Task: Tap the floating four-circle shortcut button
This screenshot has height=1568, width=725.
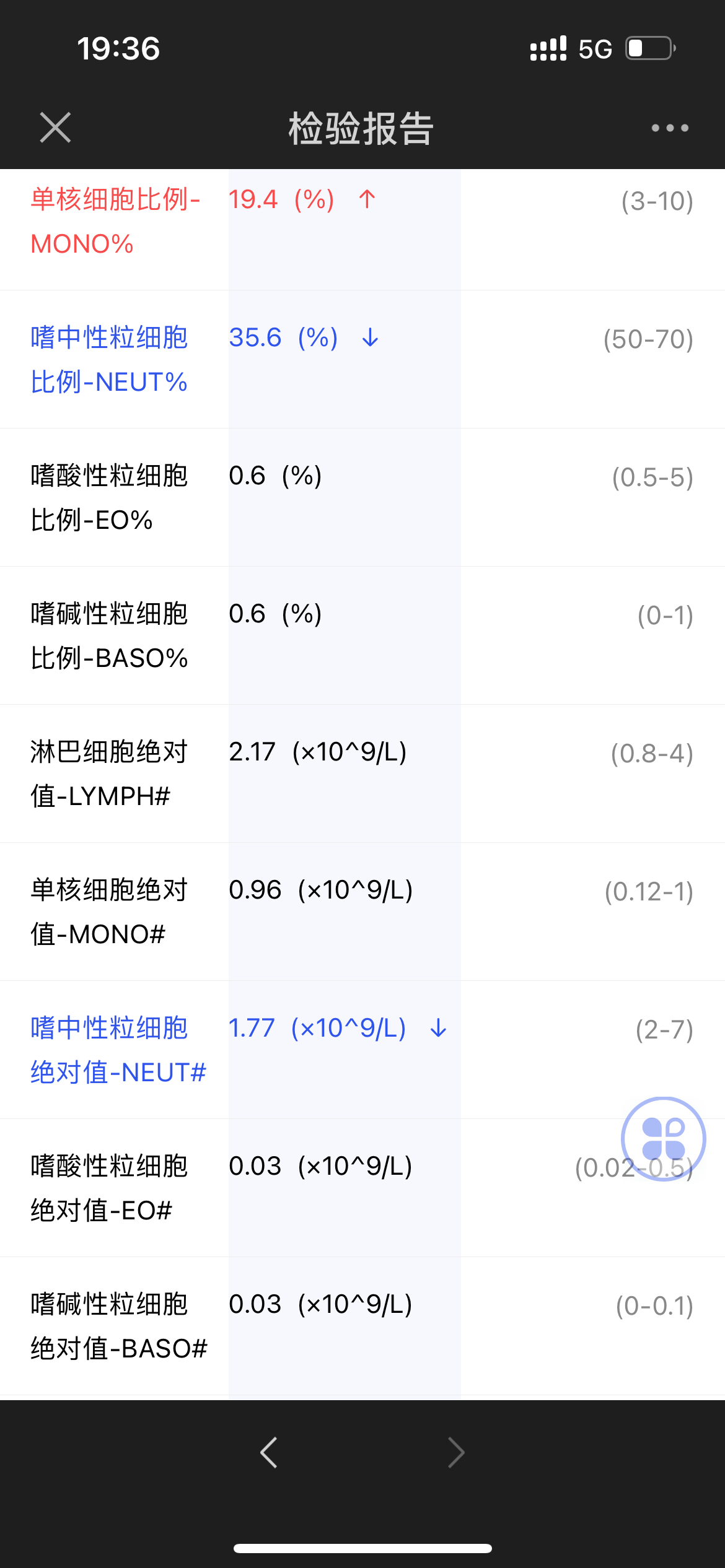Action: [663, 1139]
